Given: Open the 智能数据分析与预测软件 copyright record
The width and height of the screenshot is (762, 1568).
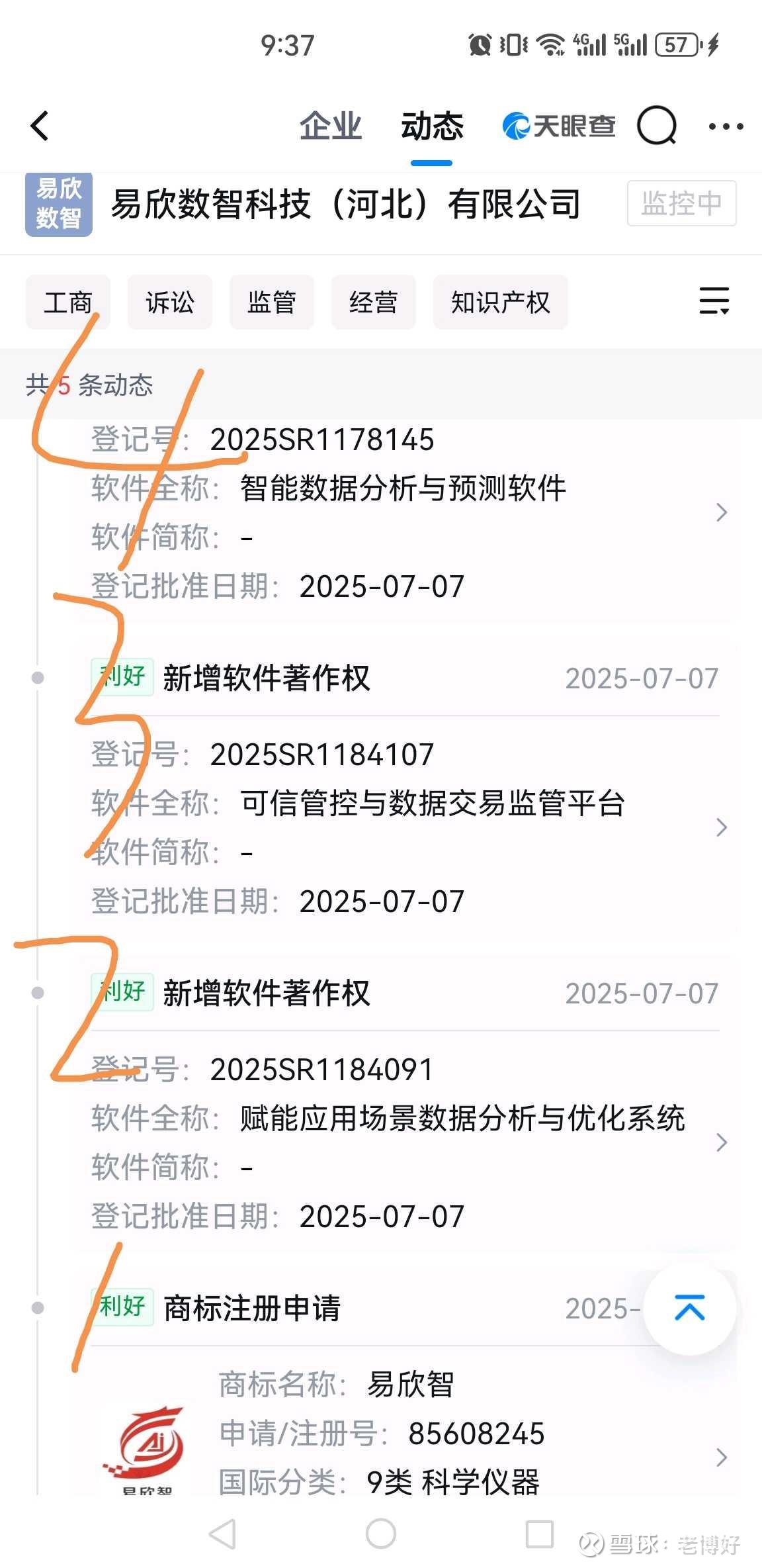Looking at the screenshot, I should tap(402, 512).
